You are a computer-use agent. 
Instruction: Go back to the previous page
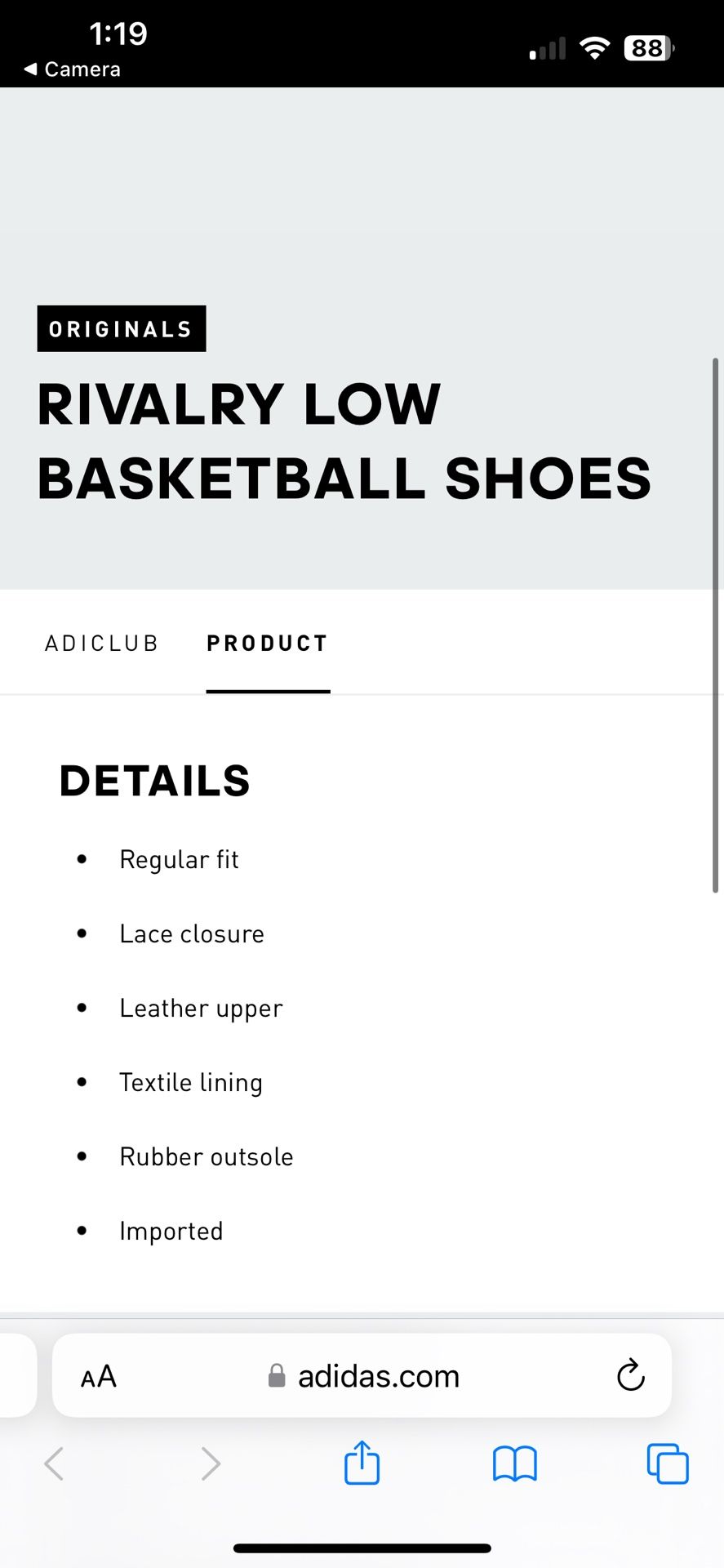click(54, 1463)
